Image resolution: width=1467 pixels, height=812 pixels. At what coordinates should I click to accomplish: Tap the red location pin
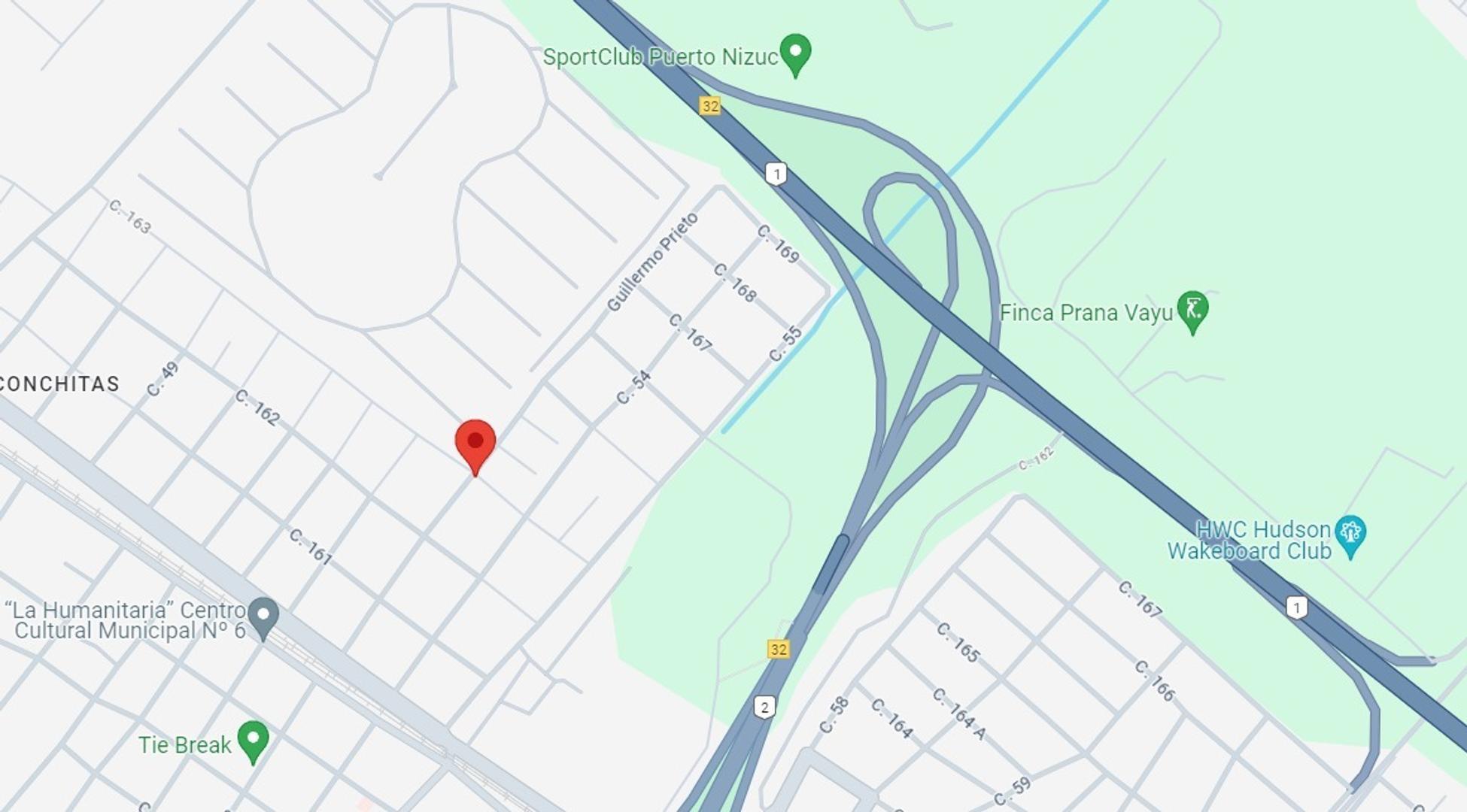pos(475,444)
